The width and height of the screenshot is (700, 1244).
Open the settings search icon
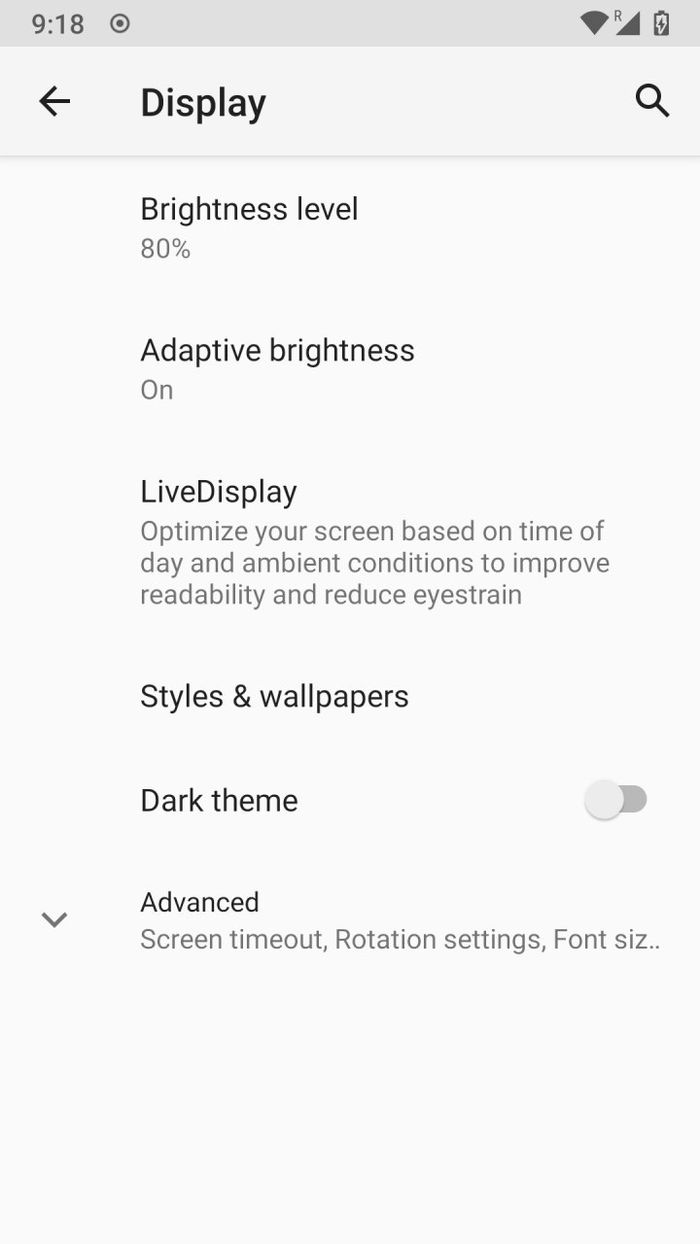point(652,101)
